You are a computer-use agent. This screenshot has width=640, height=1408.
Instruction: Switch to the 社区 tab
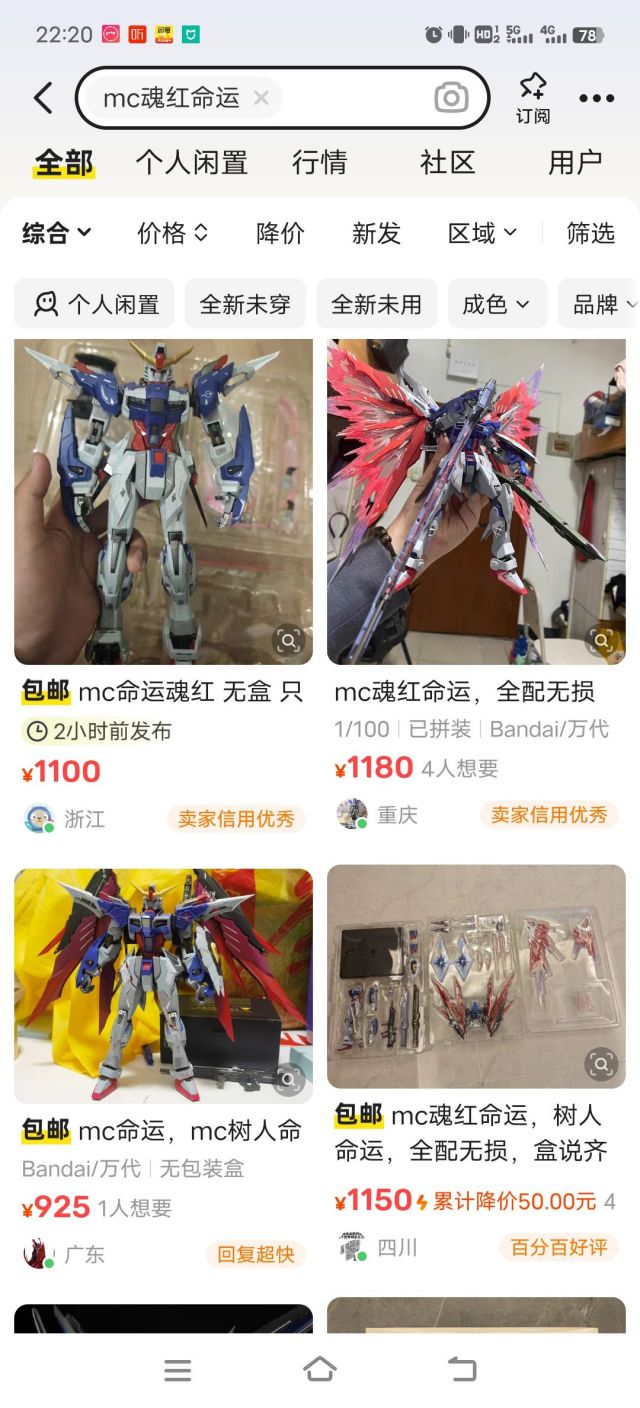447,162
